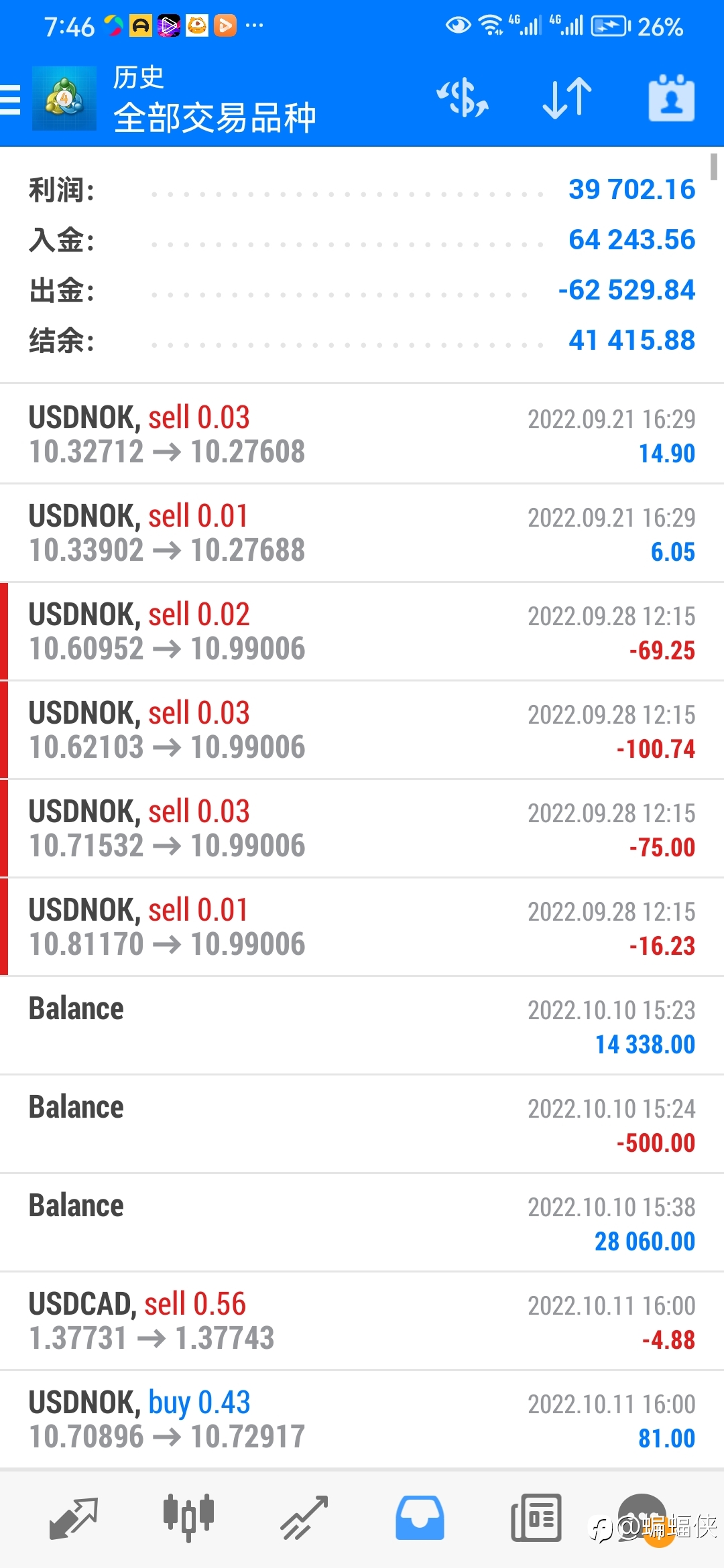
Task: Open USDNOK trade losing 75.00
Action: click(x=362, y=828)
